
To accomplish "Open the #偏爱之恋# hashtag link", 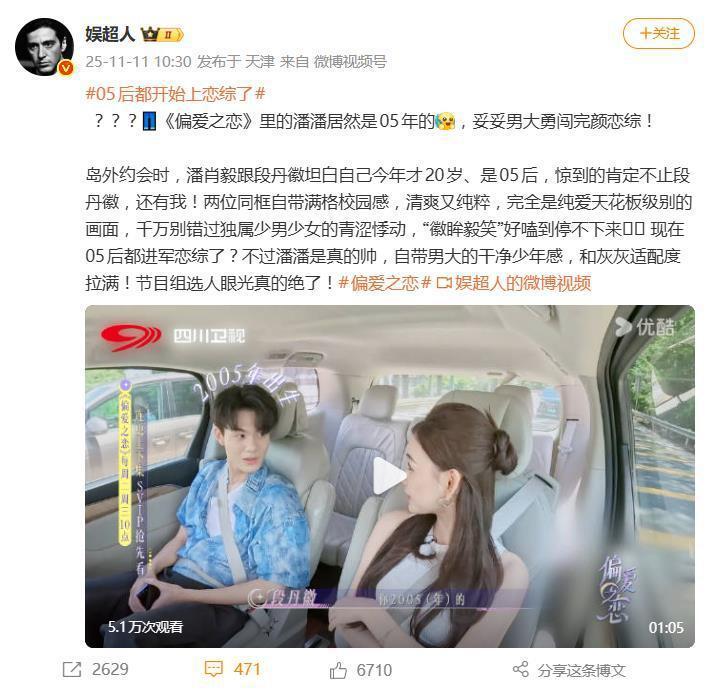I will point(379,283).
